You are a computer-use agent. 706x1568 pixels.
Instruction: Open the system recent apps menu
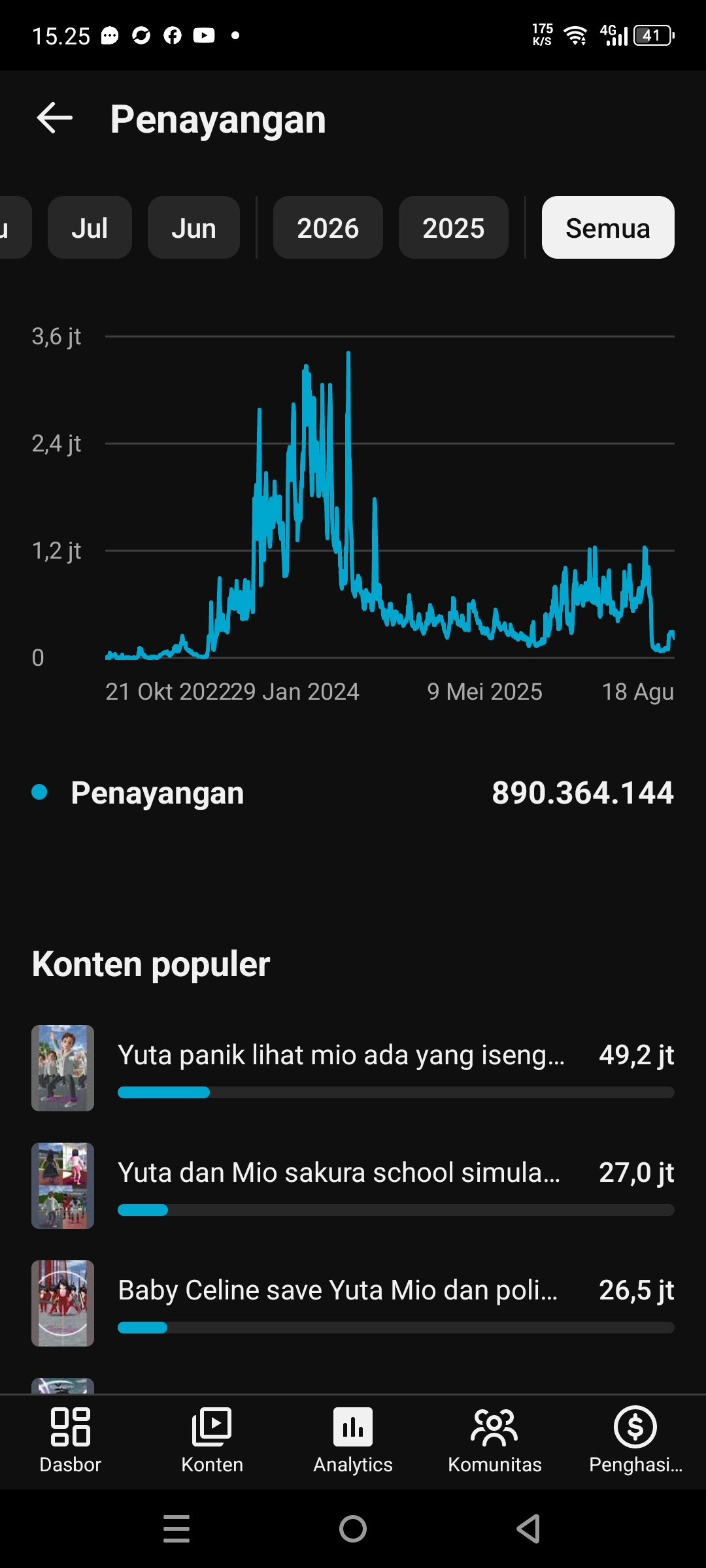[176, 1529]
